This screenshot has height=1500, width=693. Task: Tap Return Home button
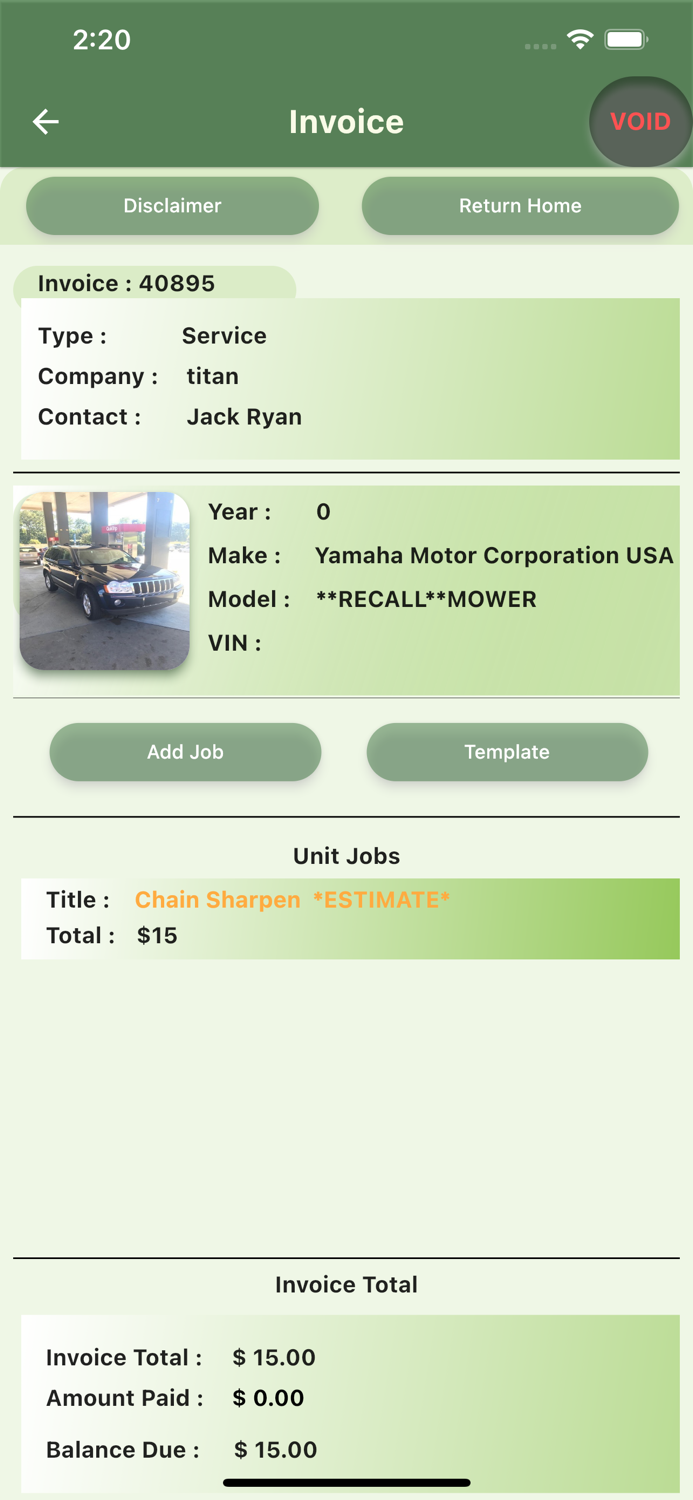click(520, 206)
